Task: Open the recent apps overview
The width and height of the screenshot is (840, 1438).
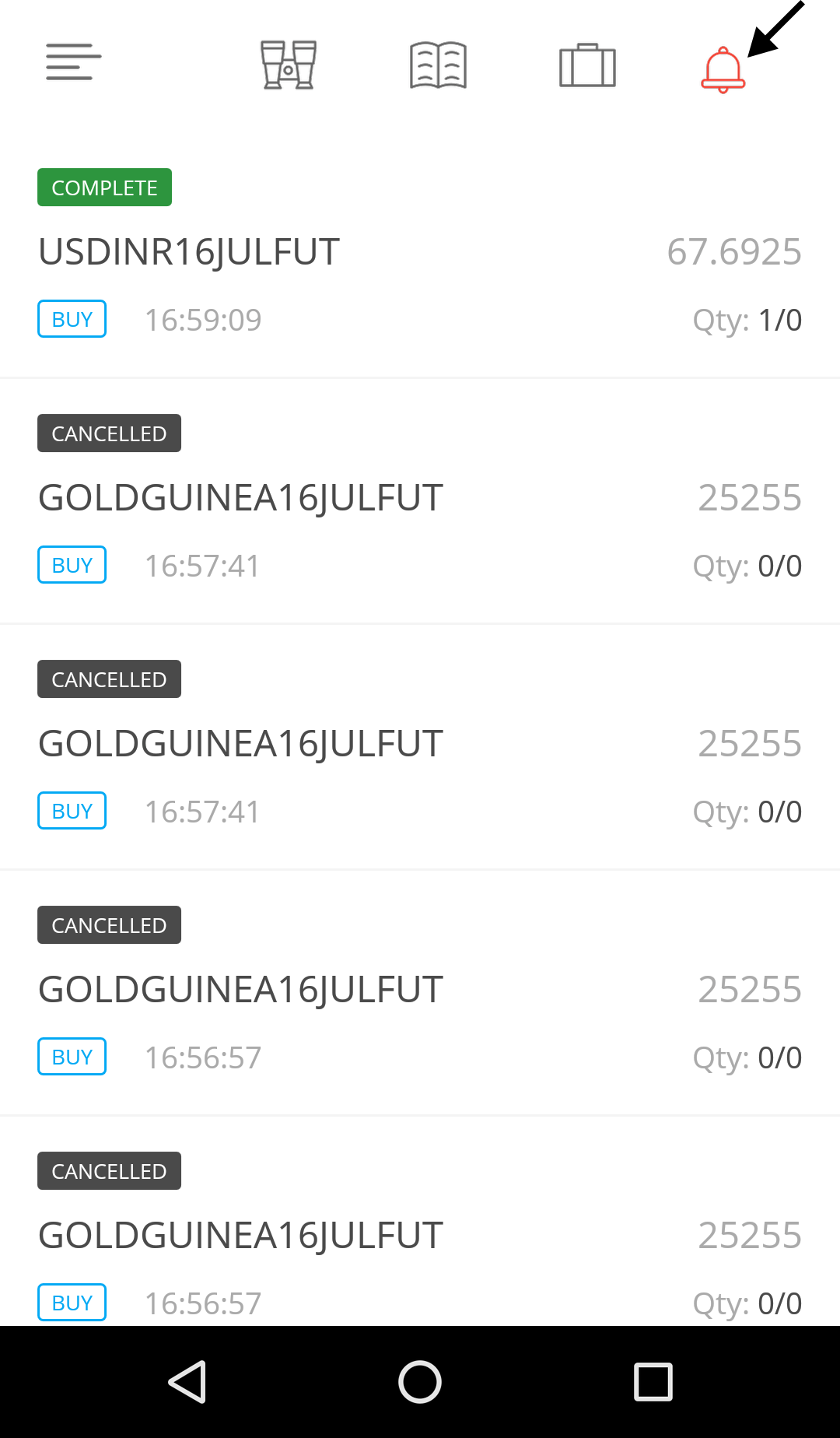Action: (x=653, y=1382)
